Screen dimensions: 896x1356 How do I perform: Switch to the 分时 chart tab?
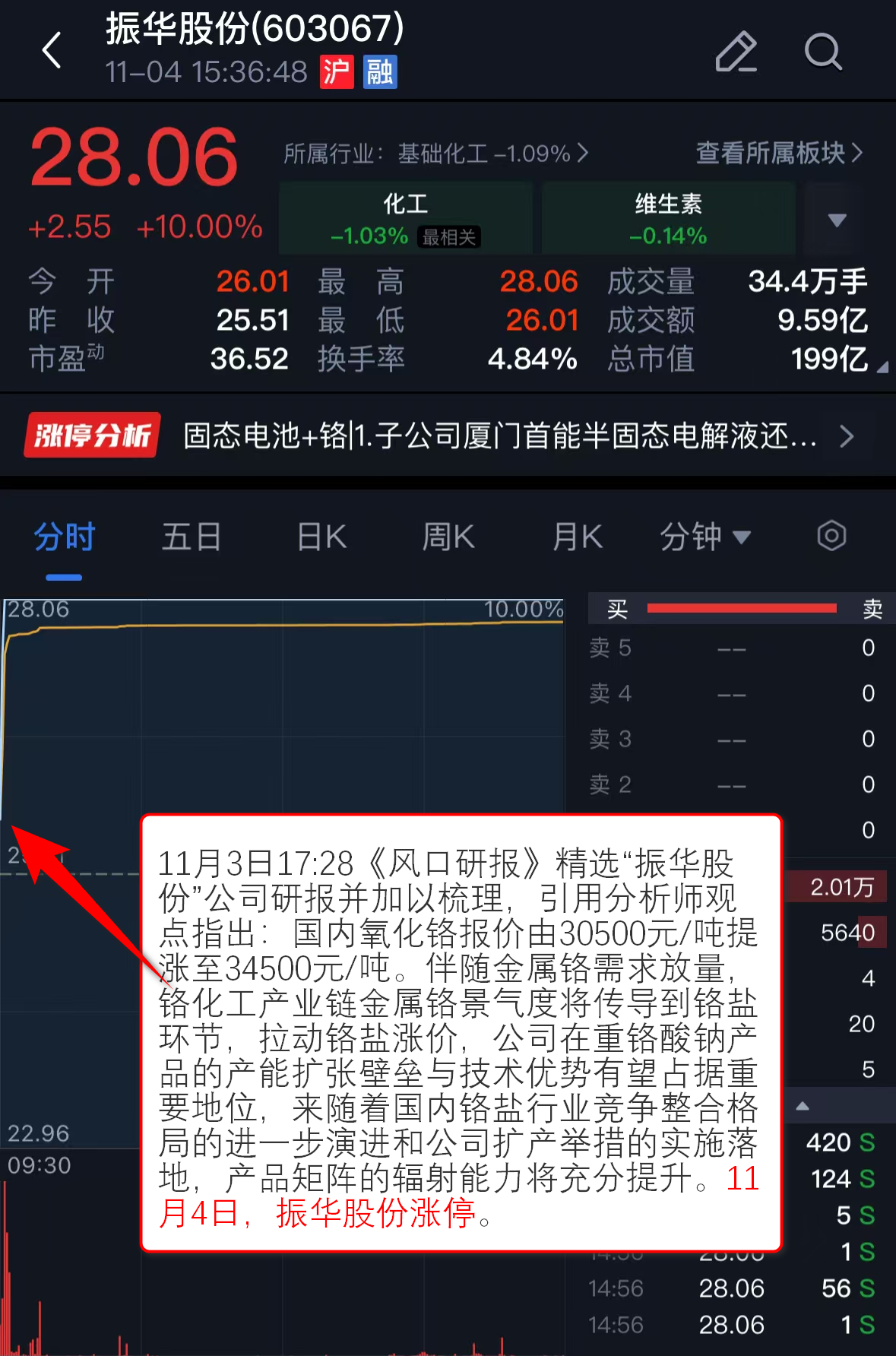[64, 537]
